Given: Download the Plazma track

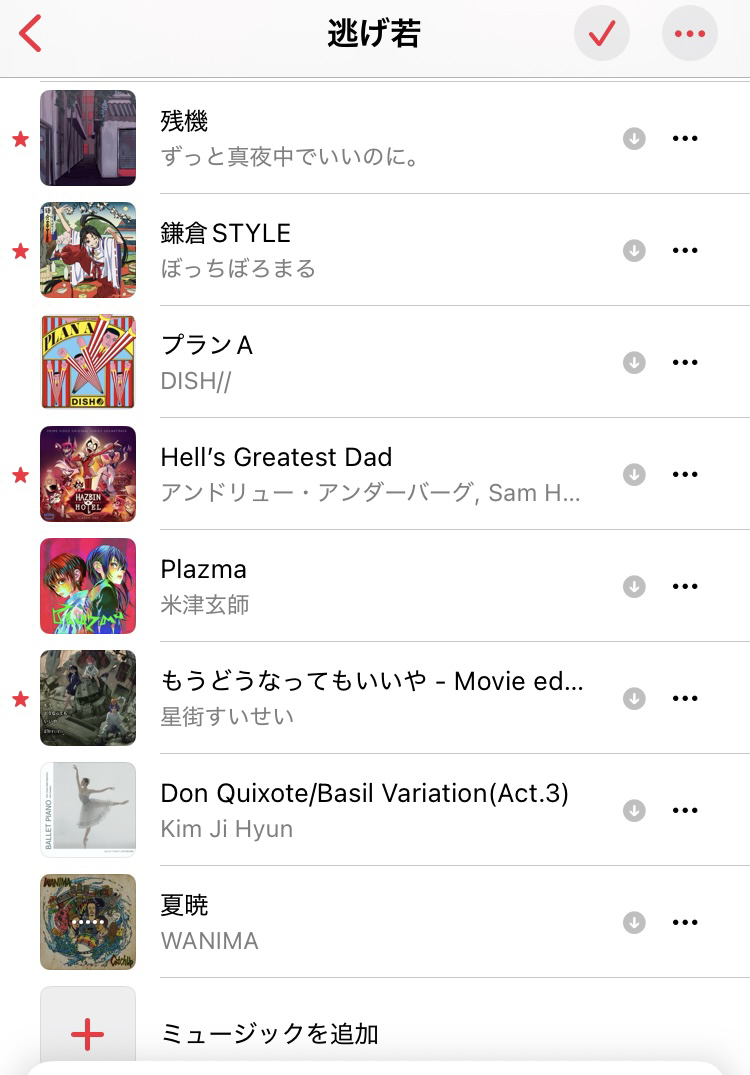Looking at the screenshot, I should (x=634, y=587).
